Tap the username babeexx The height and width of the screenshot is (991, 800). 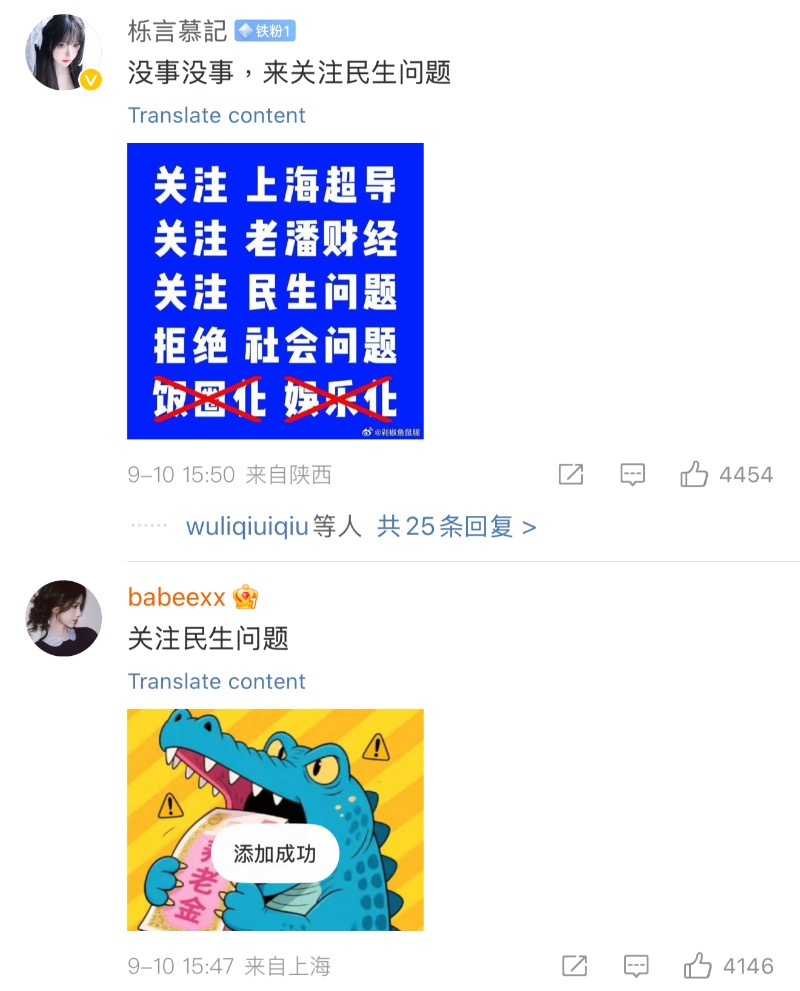[176, 598]
